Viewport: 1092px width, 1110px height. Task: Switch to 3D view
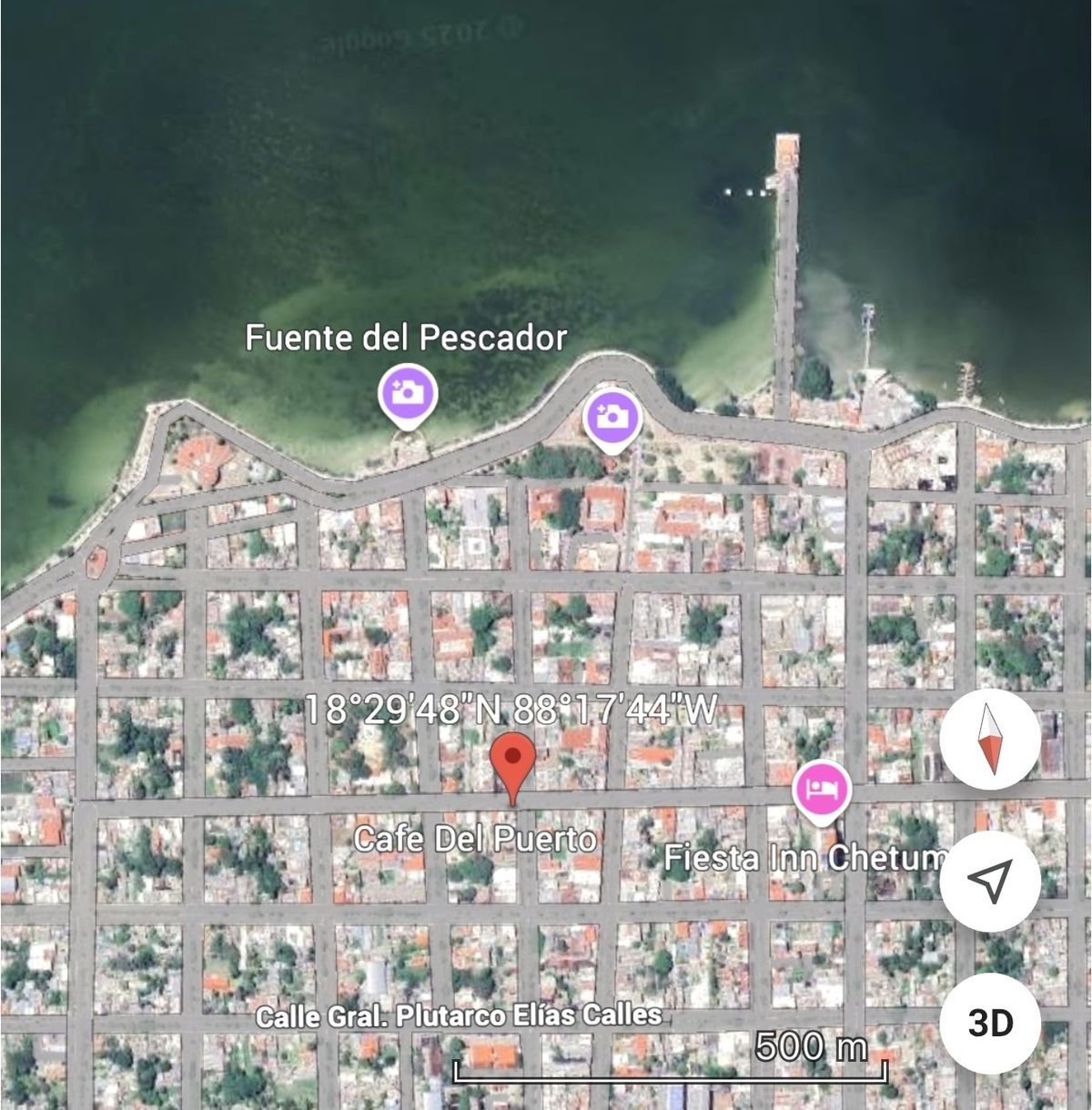tap(990, 1023)
